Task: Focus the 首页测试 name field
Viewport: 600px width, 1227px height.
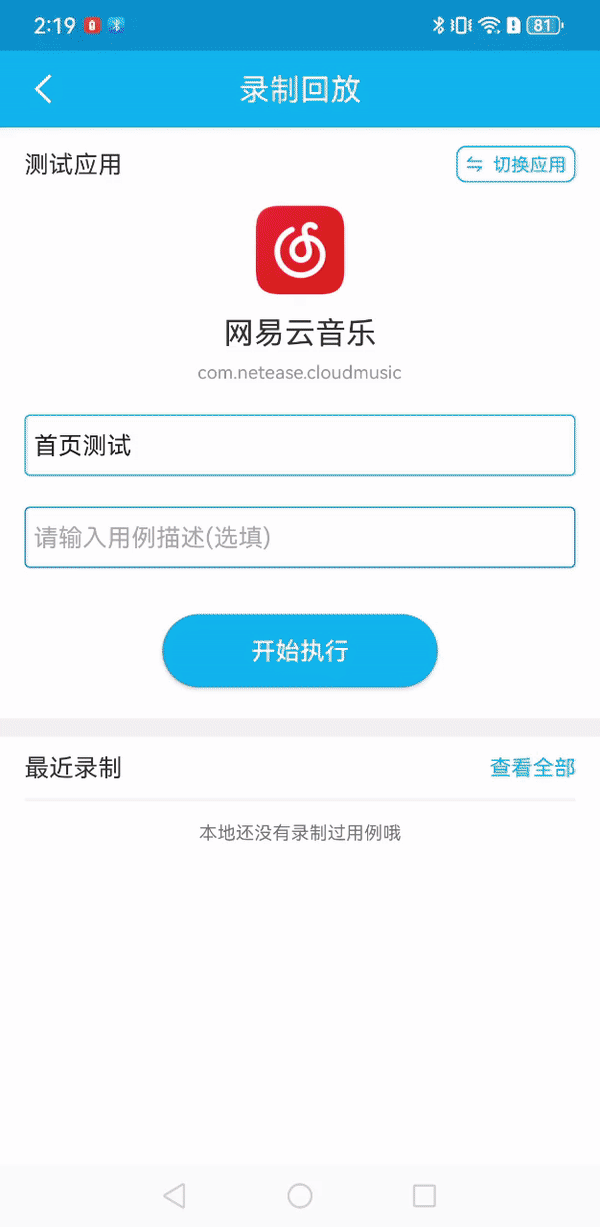Action: tap(300, 446)
